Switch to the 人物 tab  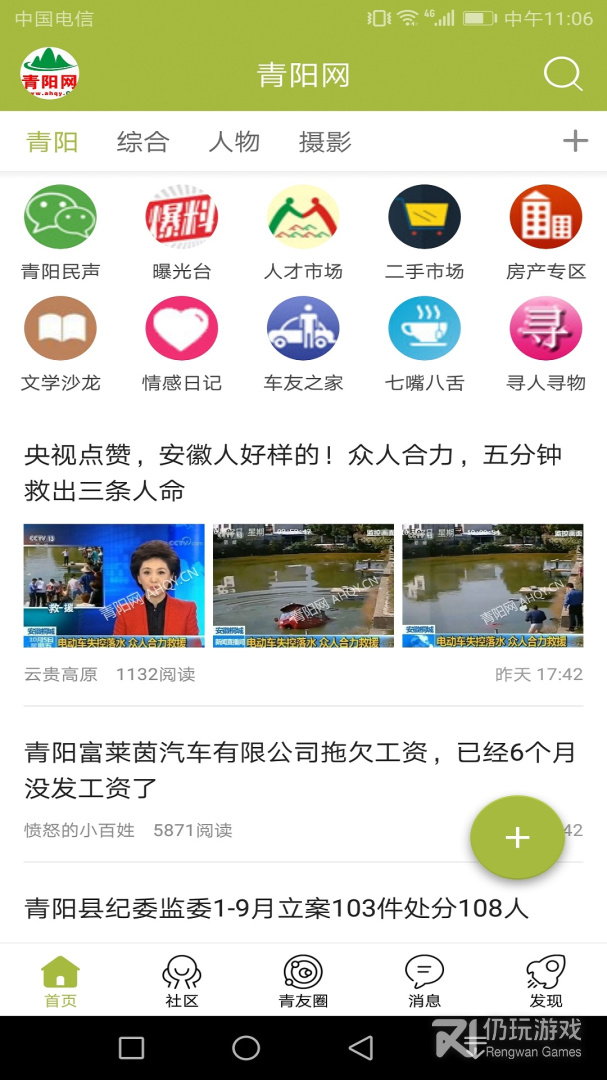(x=234, y=142)
